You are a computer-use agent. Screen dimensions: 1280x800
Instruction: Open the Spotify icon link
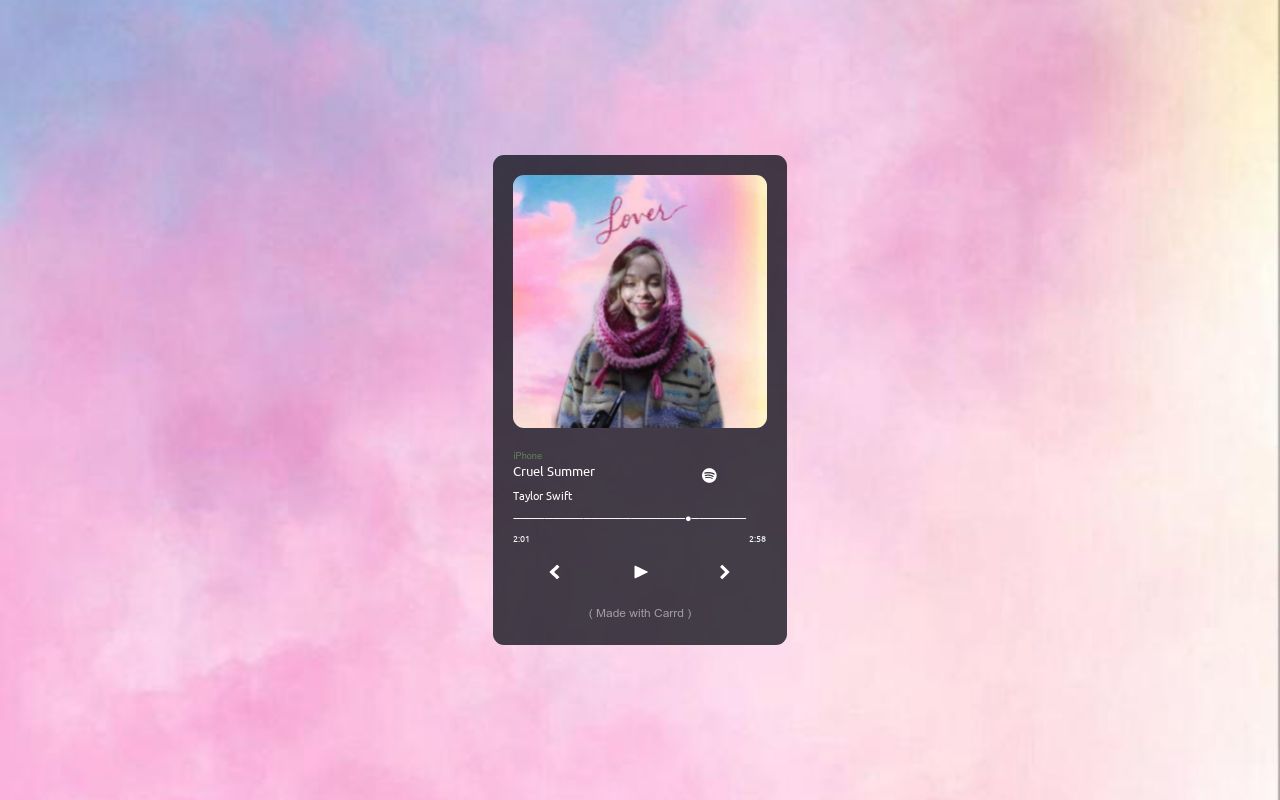point(709,475)
